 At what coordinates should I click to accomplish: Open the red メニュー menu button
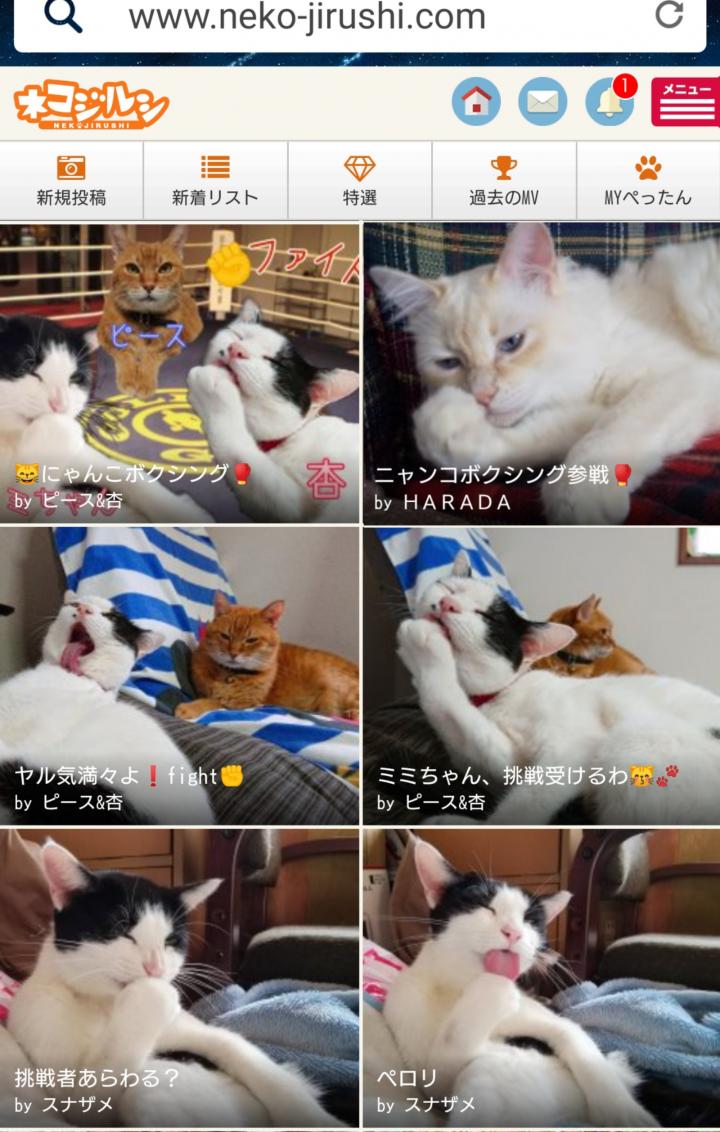pos(685,102)
